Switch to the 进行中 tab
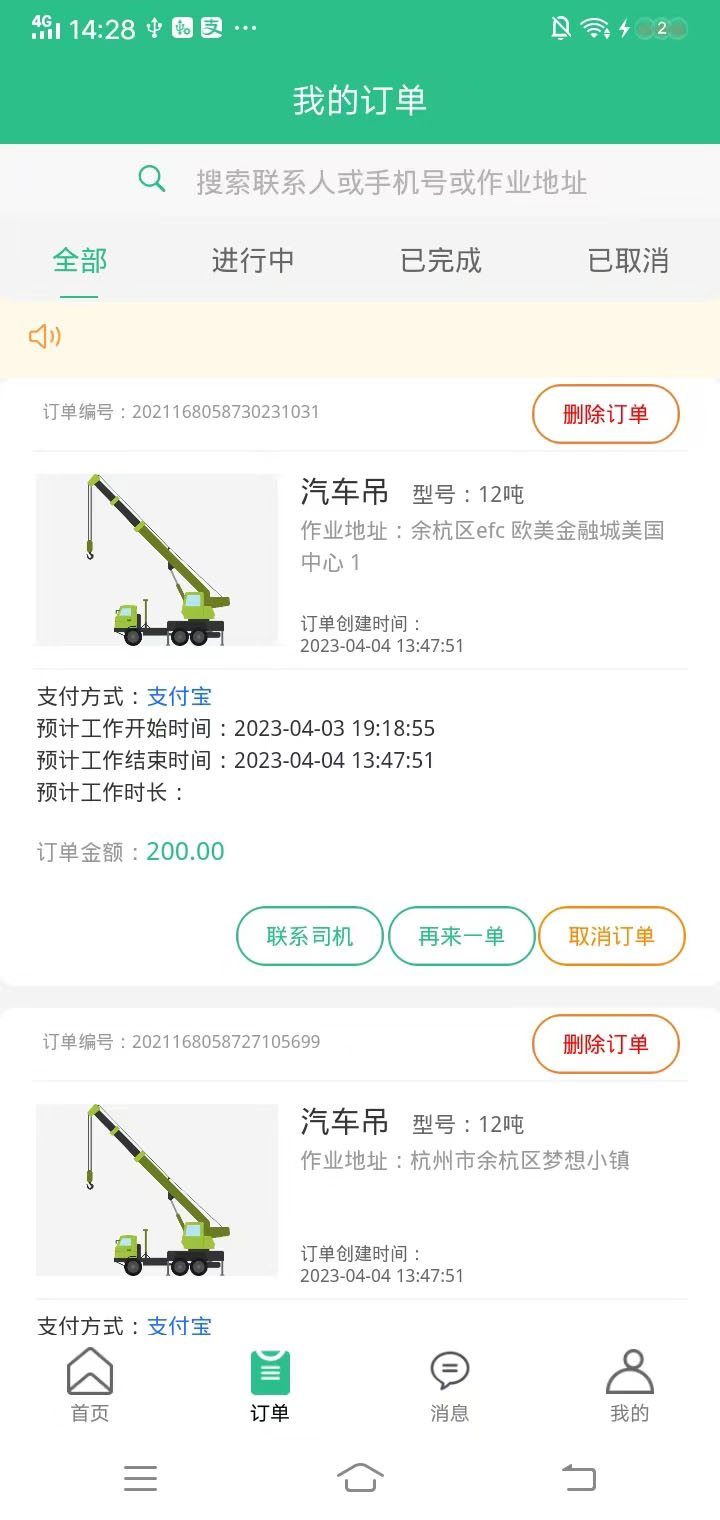The image size is (720, 1520). click(x=252, y=260)
